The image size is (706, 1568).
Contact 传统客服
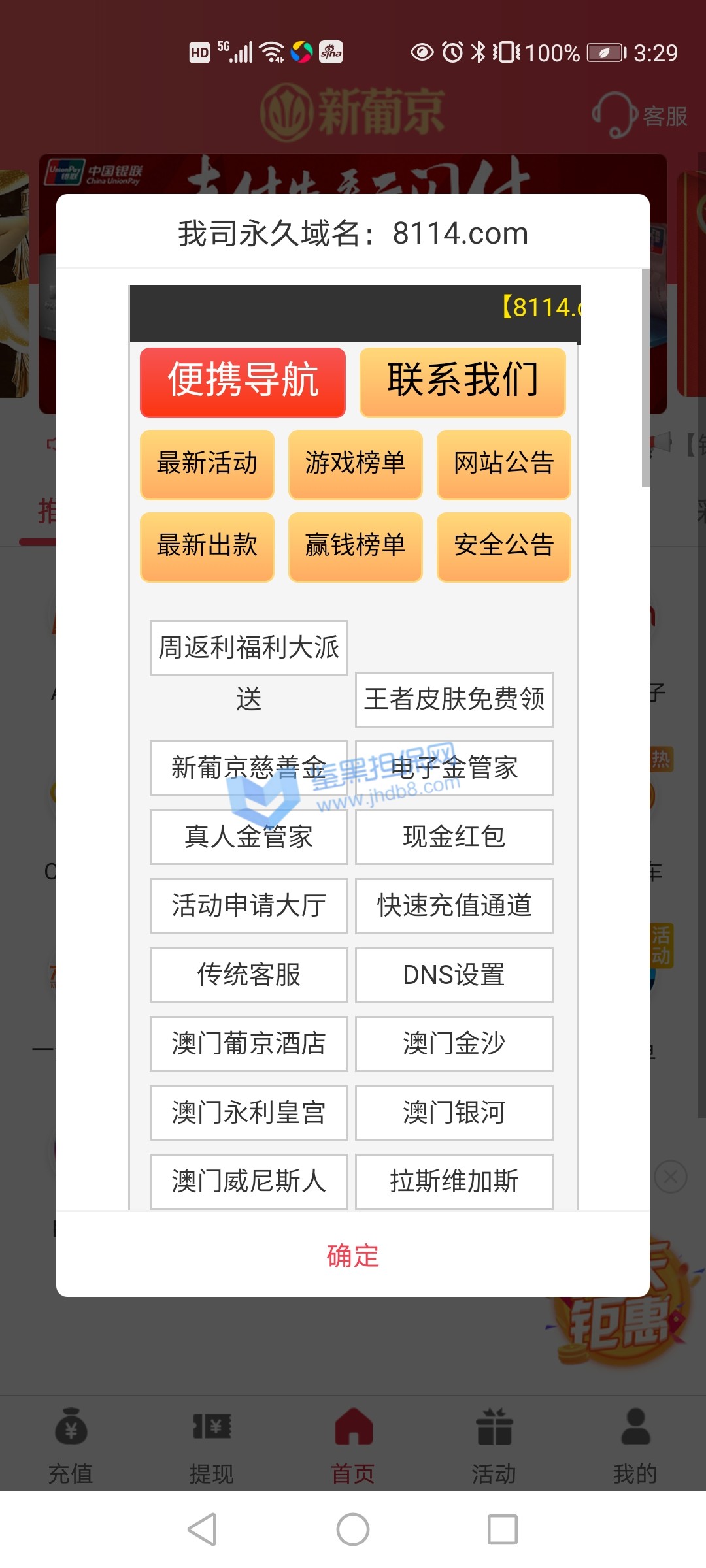[x=248, y=975]
